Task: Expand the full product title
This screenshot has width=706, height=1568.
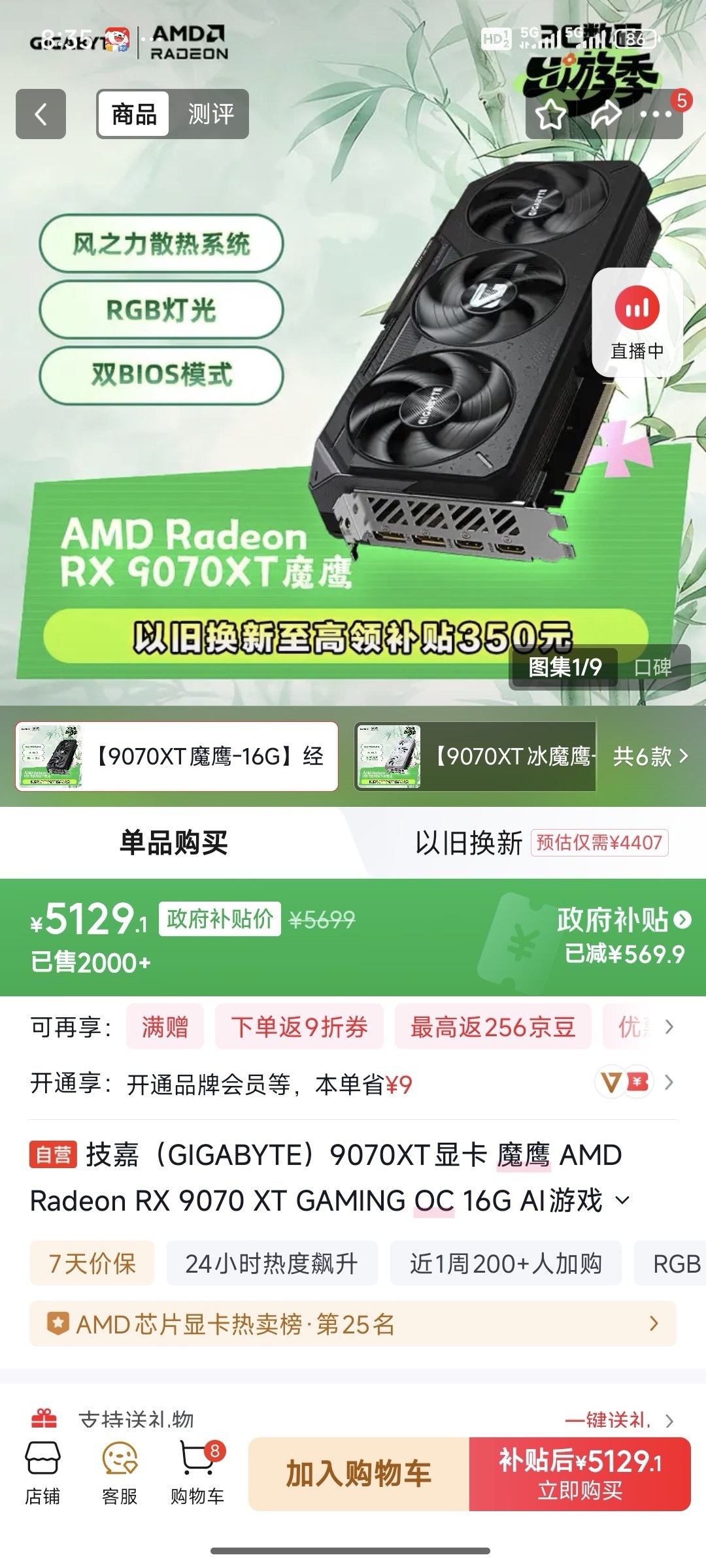Action: [623, 1201]
